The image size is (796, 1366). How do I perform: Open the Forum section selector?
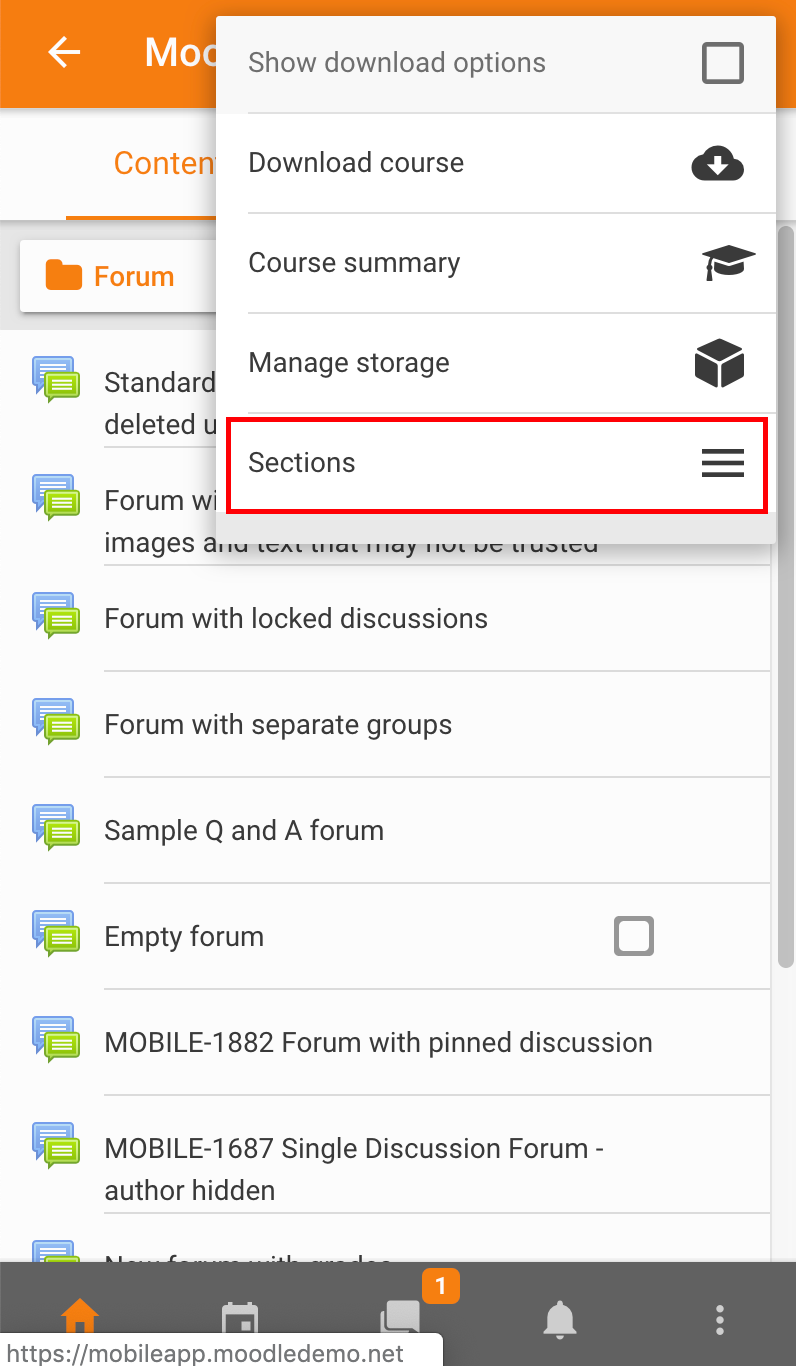pyautogui.click(x=118, y=276)
